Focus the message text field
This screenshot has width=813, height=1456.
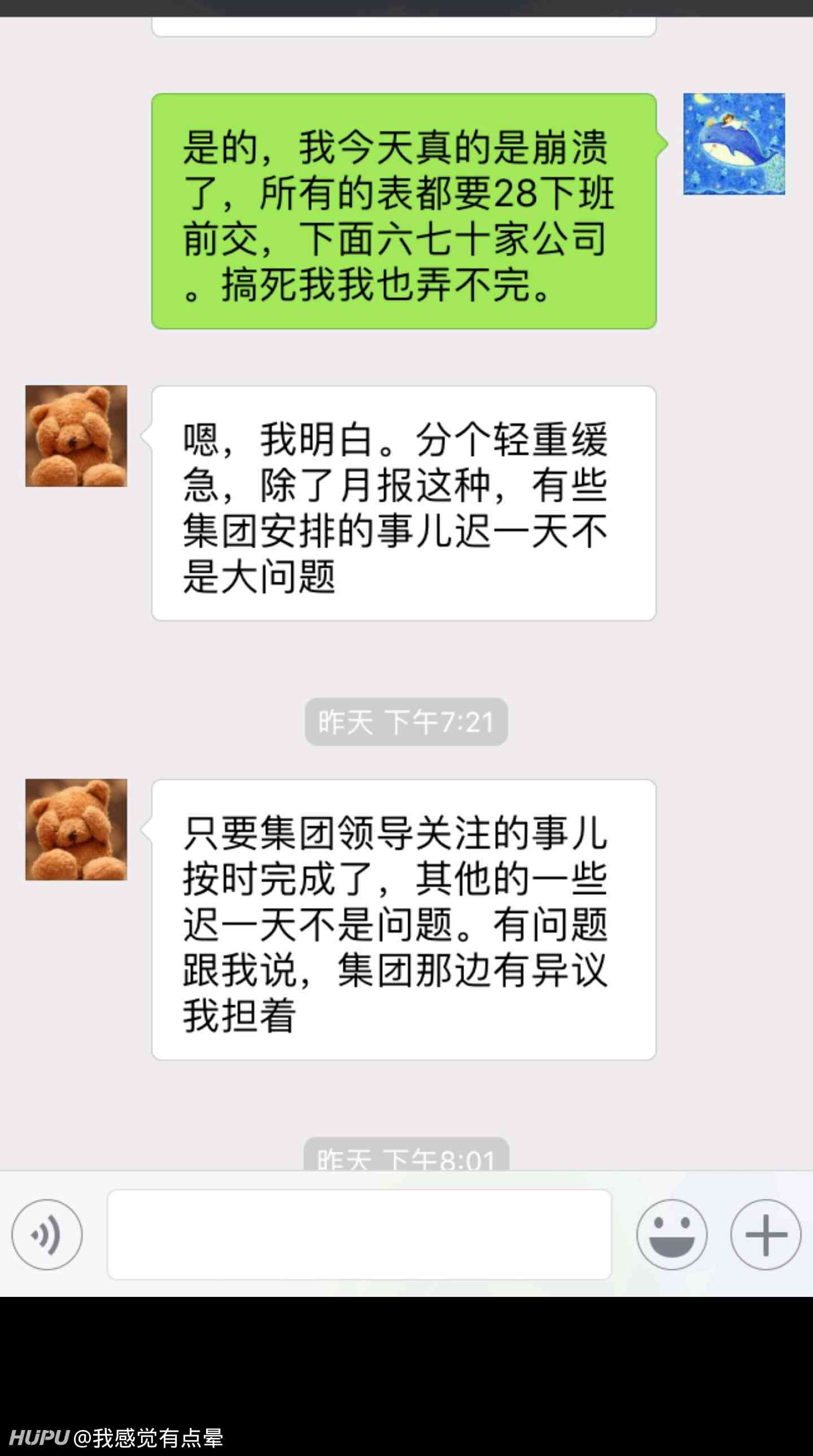pos(360,1235)
